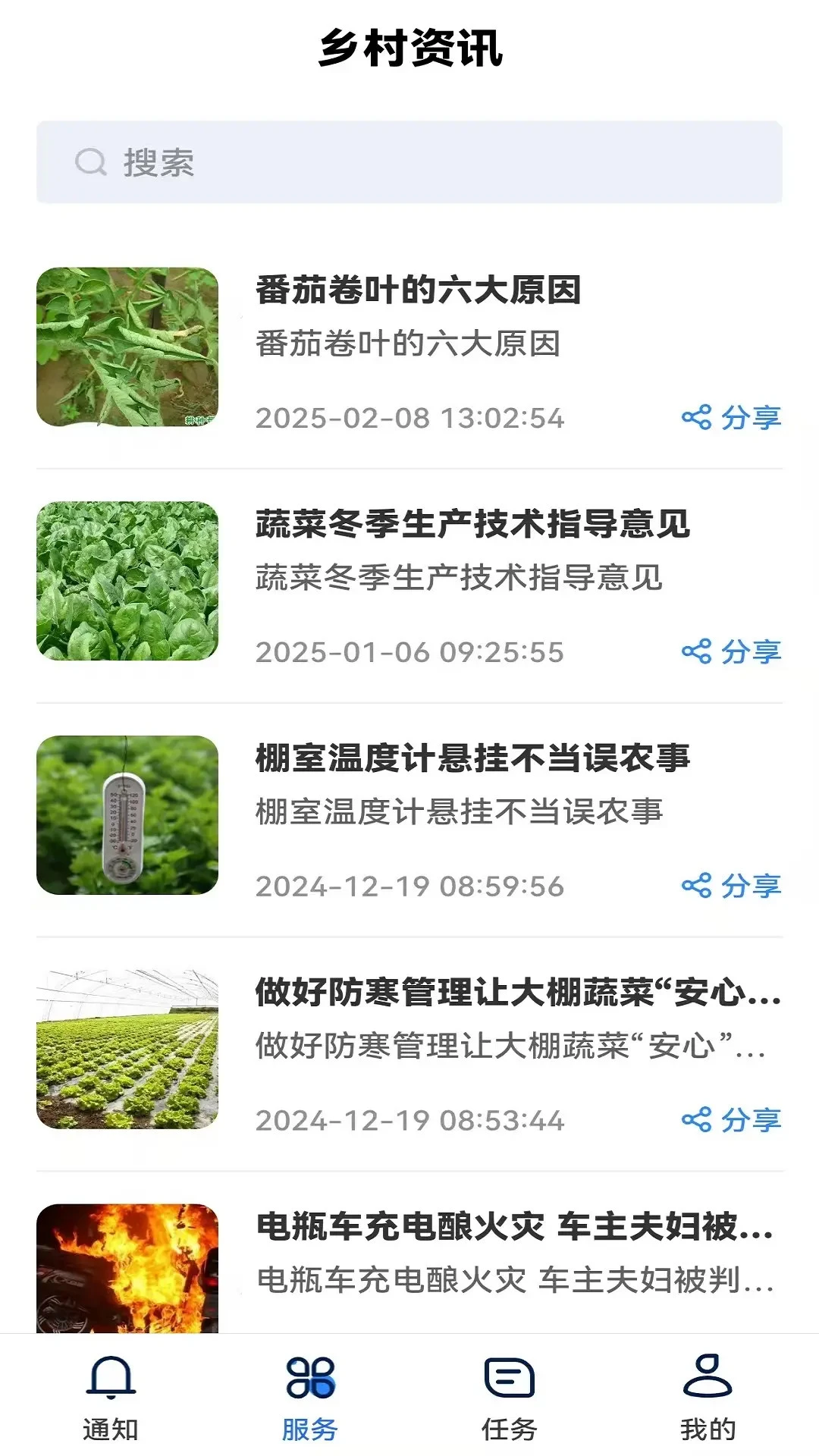
Task: Open the article 棚室温度计悬挂不当误农事
Action: tap(472, 759)
